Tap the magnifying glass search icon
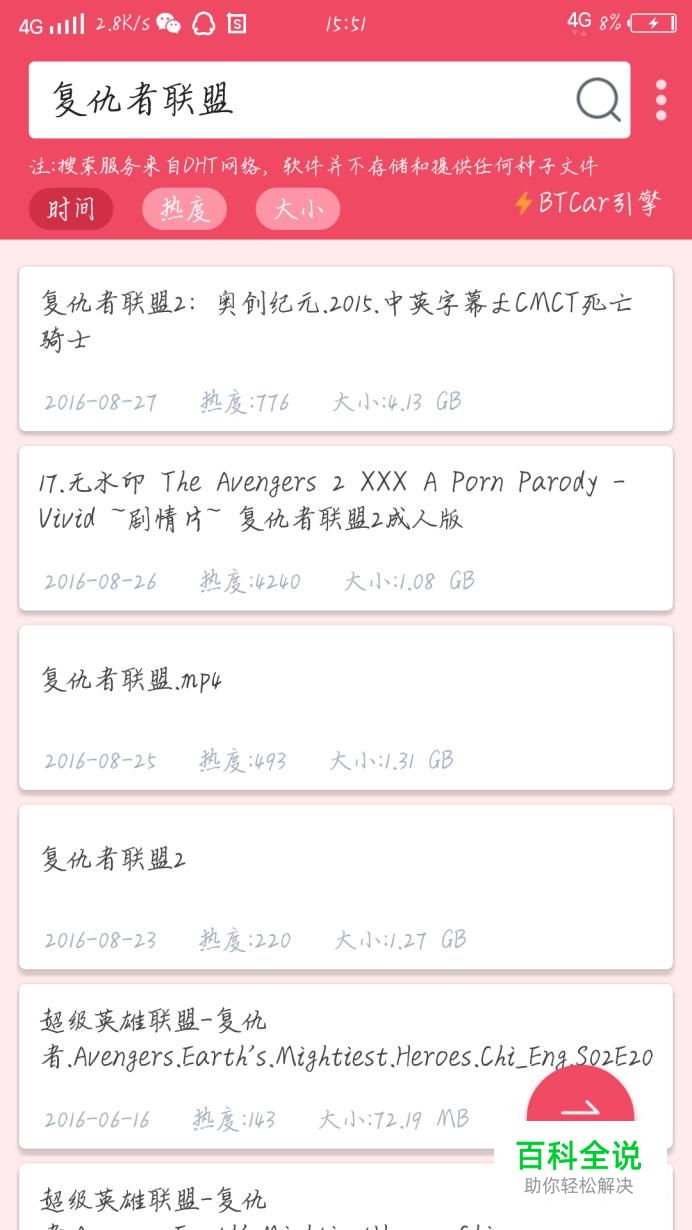Screen dimensions: 692x1230 coord(598,100)
